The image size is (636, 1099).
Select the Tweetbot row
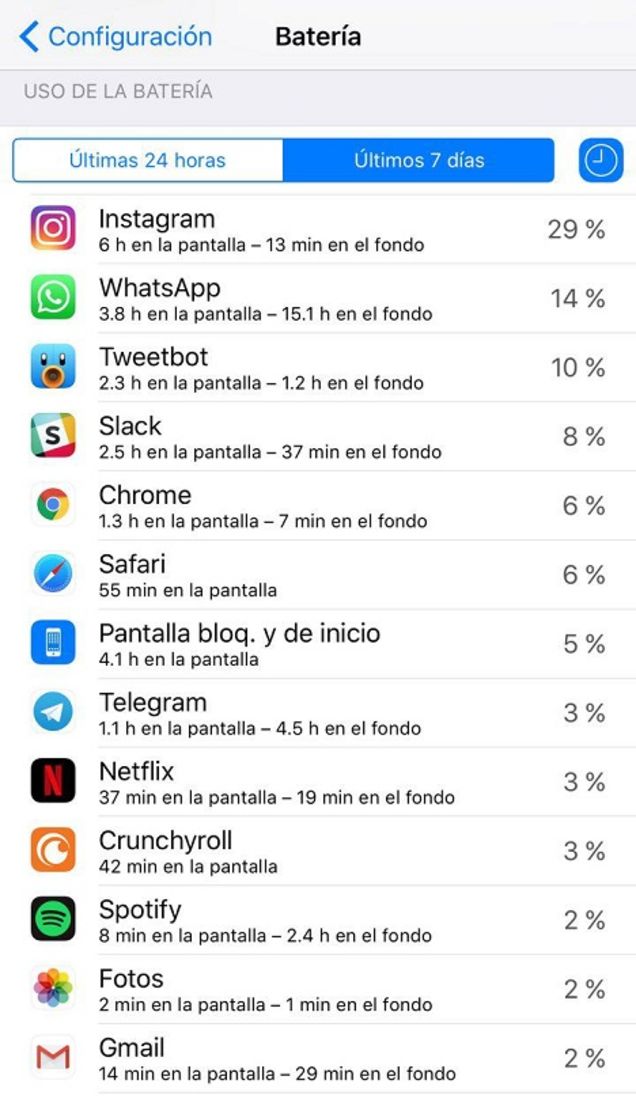pyautogui.click(x=318, y=368)
